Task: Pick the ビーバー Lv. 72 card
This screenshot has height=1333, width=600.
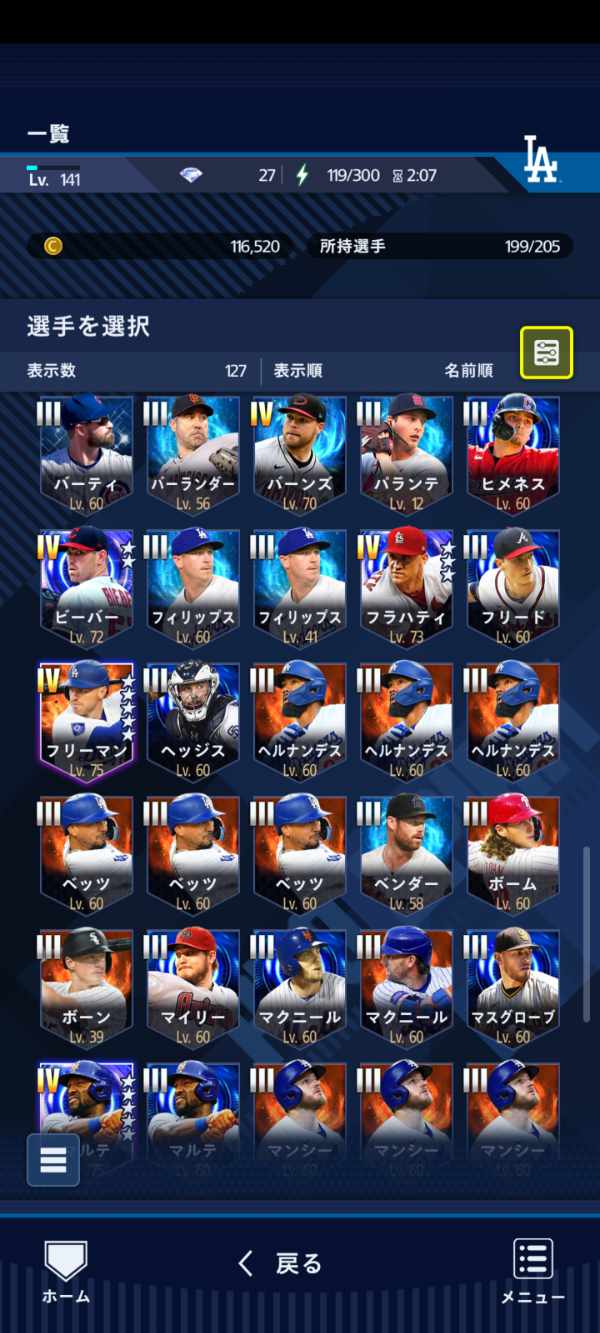Action: [86, 586]
